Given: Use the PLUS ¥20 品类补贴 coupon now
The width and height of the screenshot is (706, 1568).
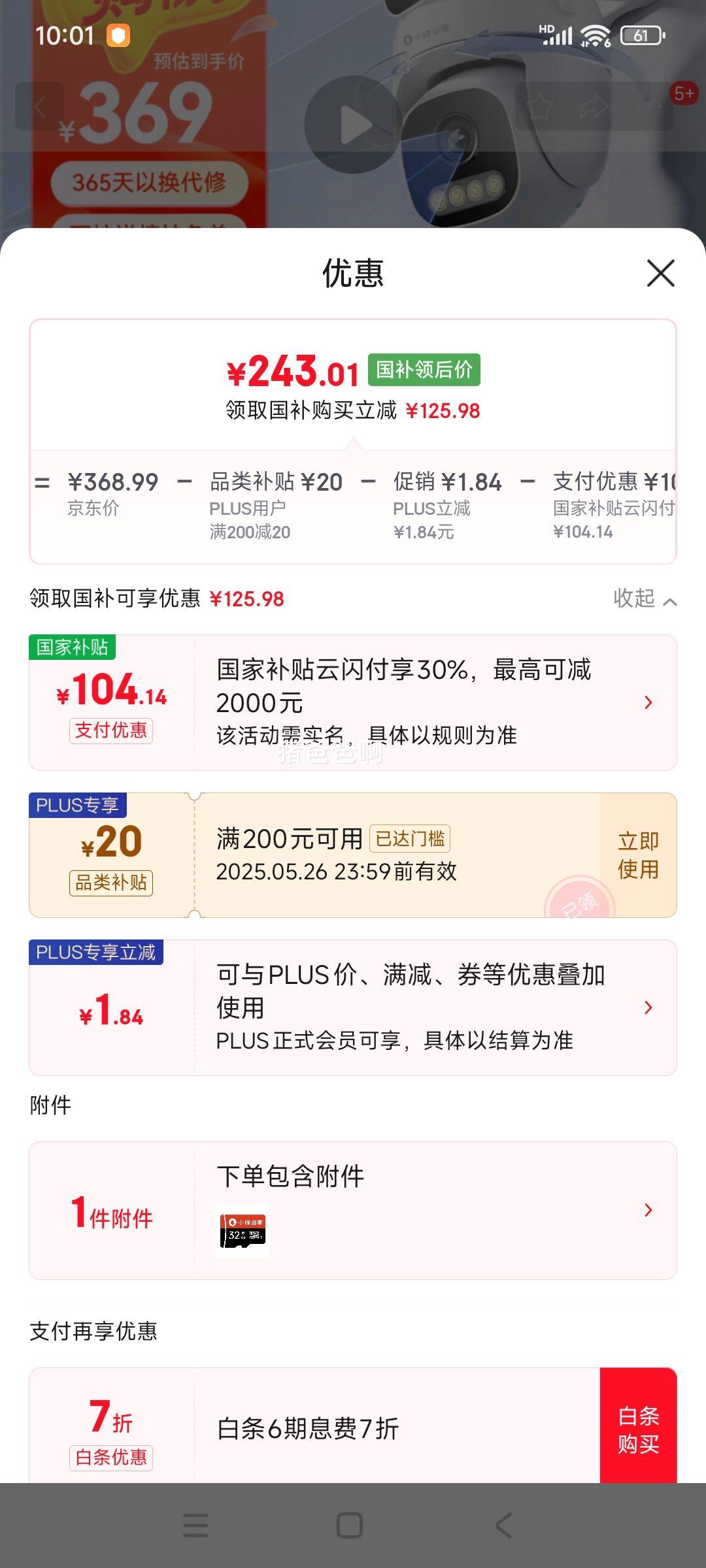Looking at the screenshot, I should tap(638, 855).
